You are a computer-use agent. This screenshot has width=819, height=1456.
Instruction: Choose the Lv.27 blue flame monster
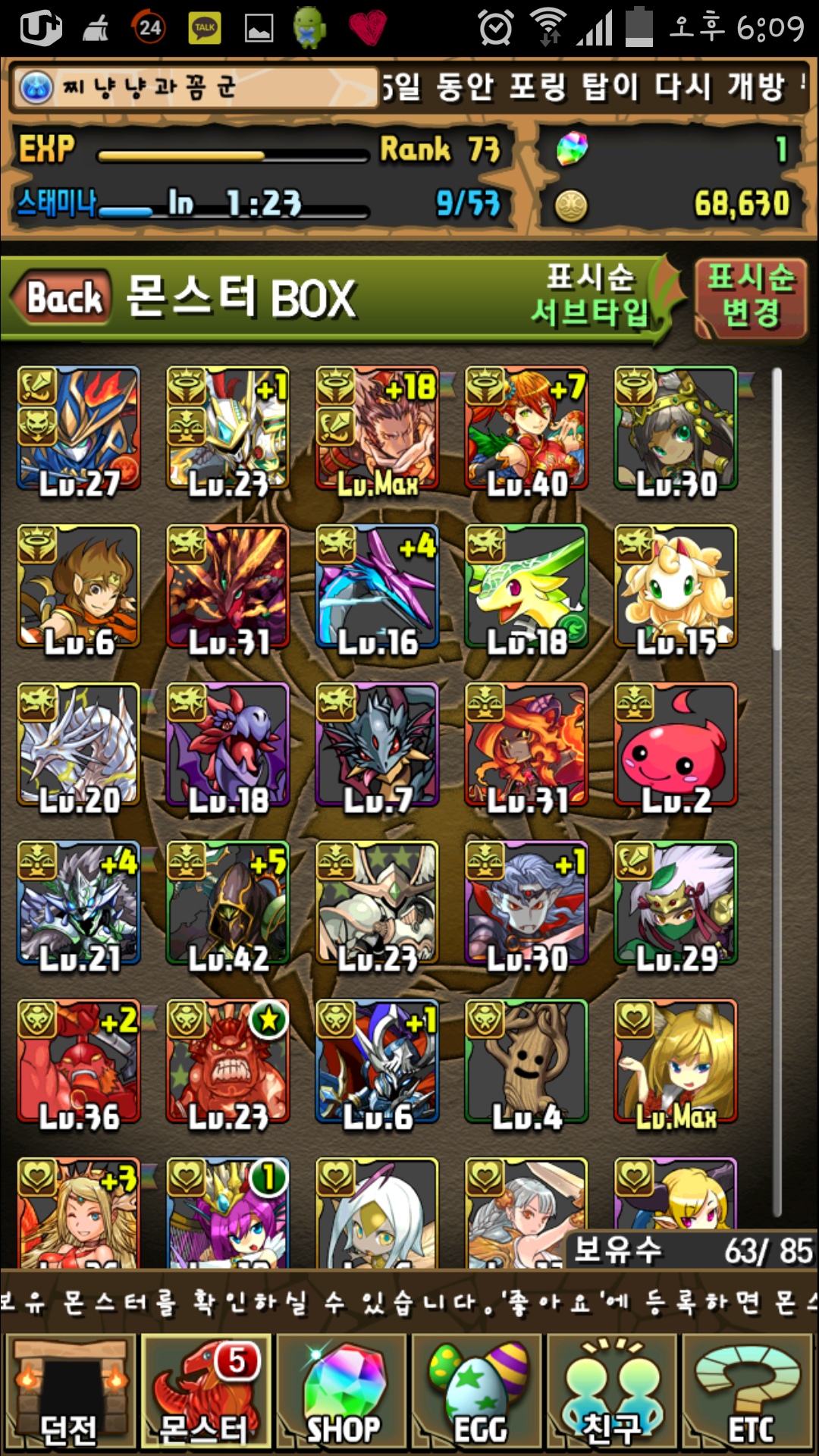(x=79, y=429)
